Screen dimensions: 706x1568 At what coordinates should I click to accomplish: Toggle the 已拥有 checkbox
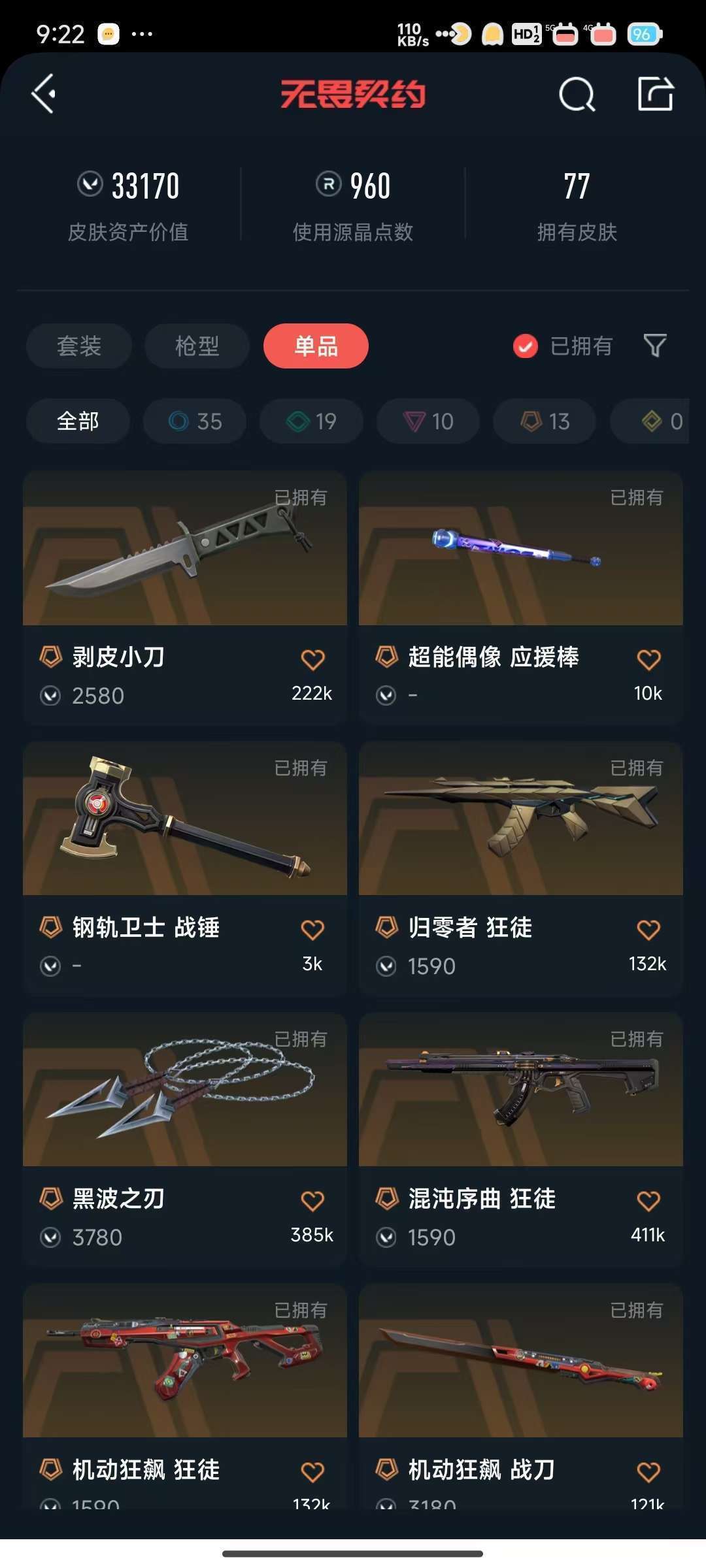[x=526, y=346]
